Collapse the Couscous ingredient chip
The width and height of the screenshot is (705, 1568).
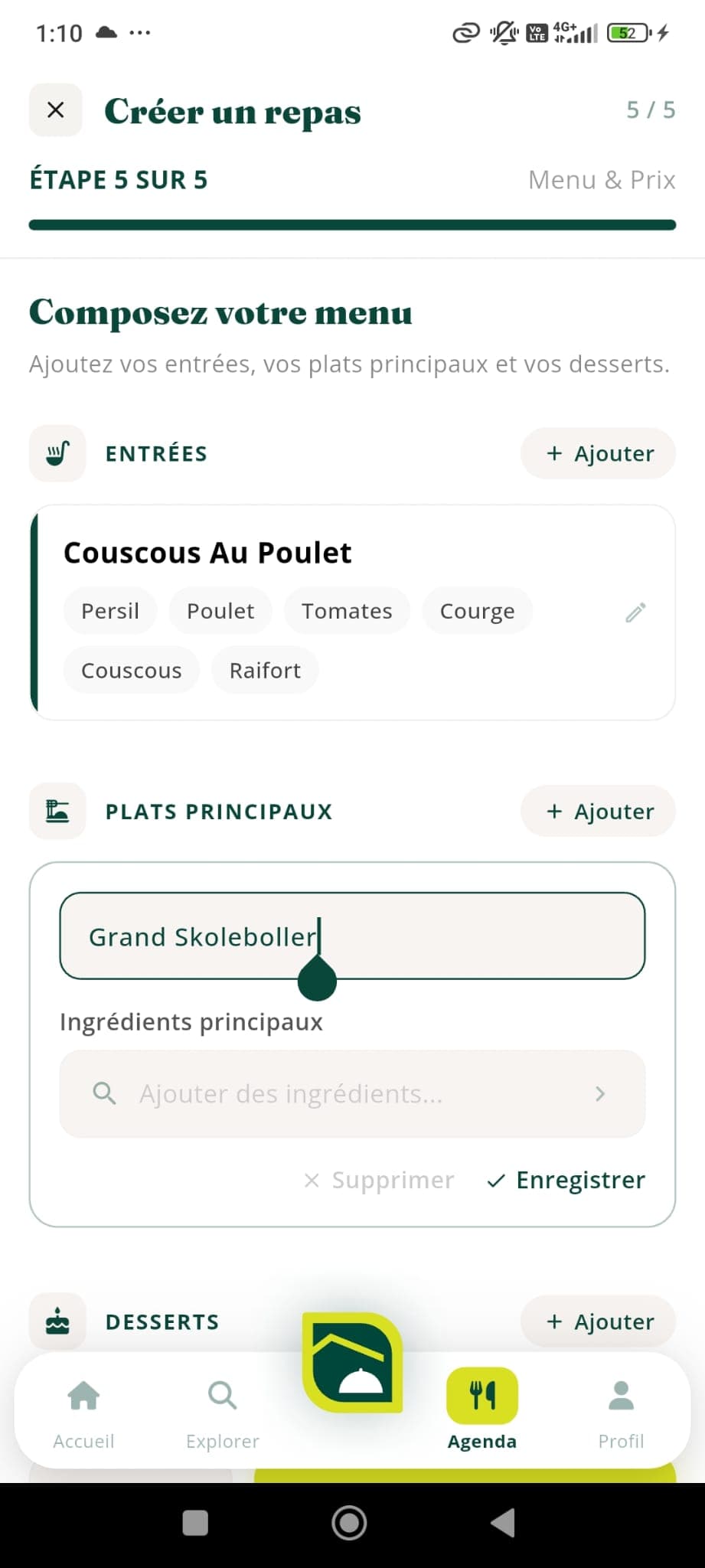tap(131, 669)
